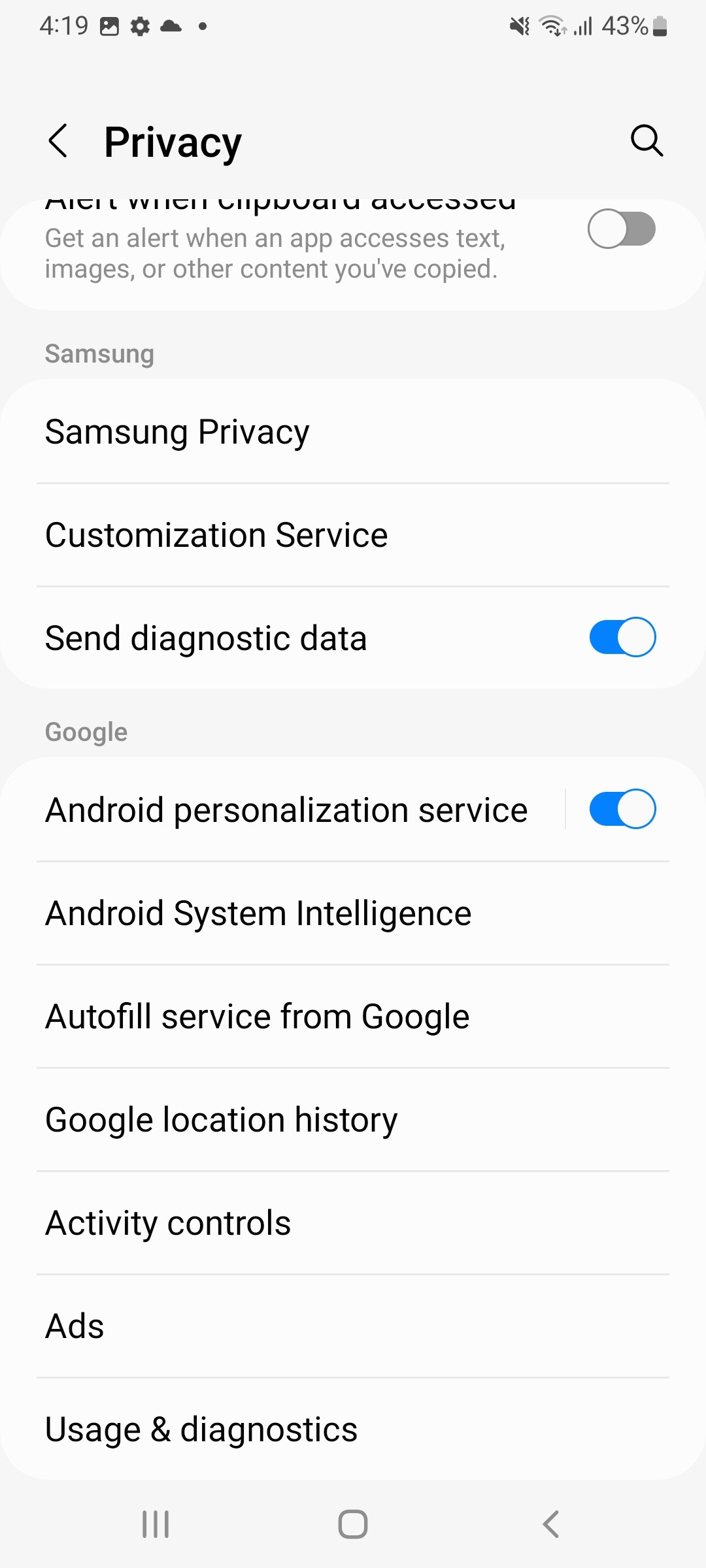Open Android System Intelligence
This screenshot has width=706, height=1568.
tap(353, 913)
